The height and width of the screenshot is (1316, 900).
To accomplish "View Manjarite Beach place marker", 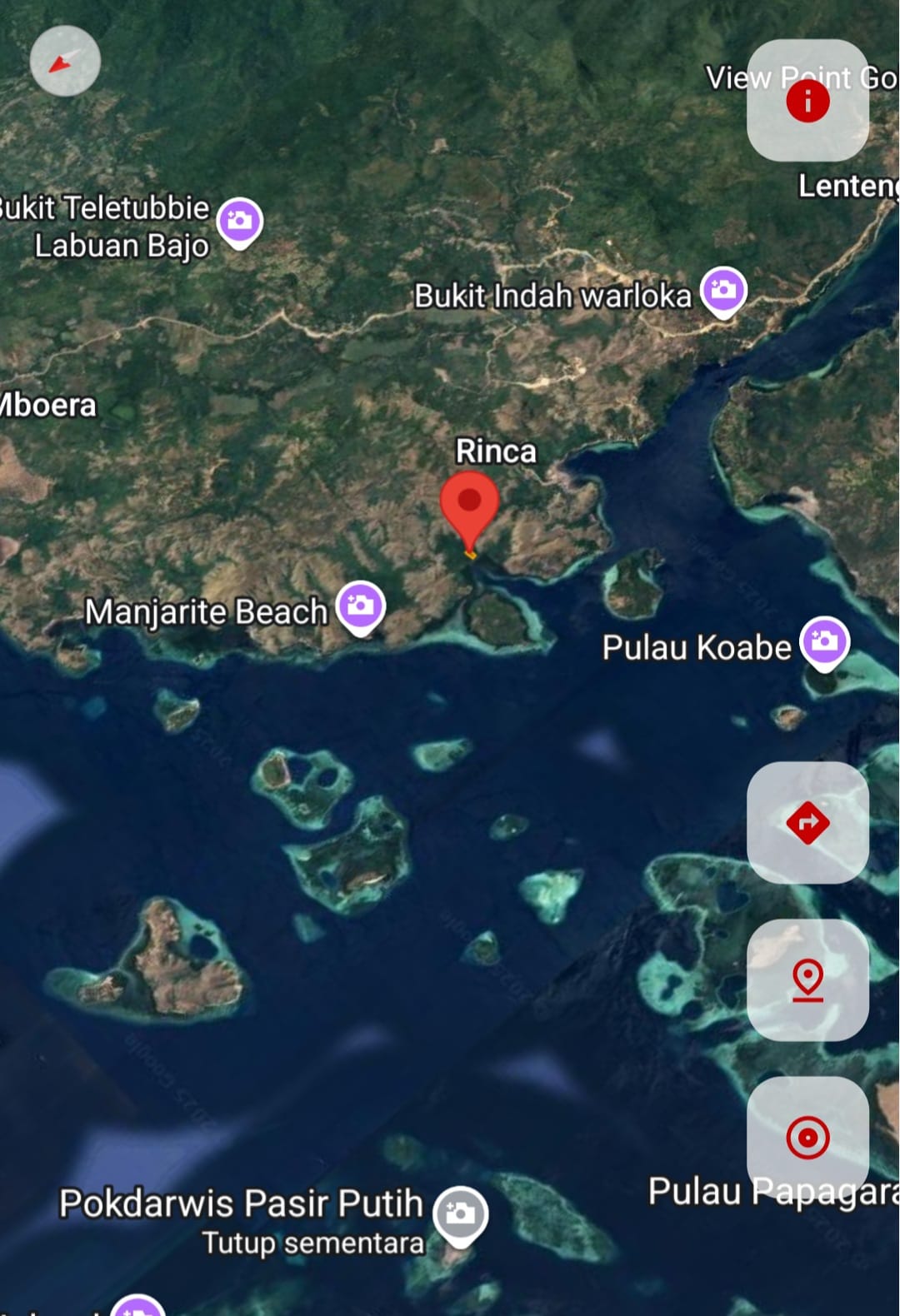I will click(x=360, y=606).
